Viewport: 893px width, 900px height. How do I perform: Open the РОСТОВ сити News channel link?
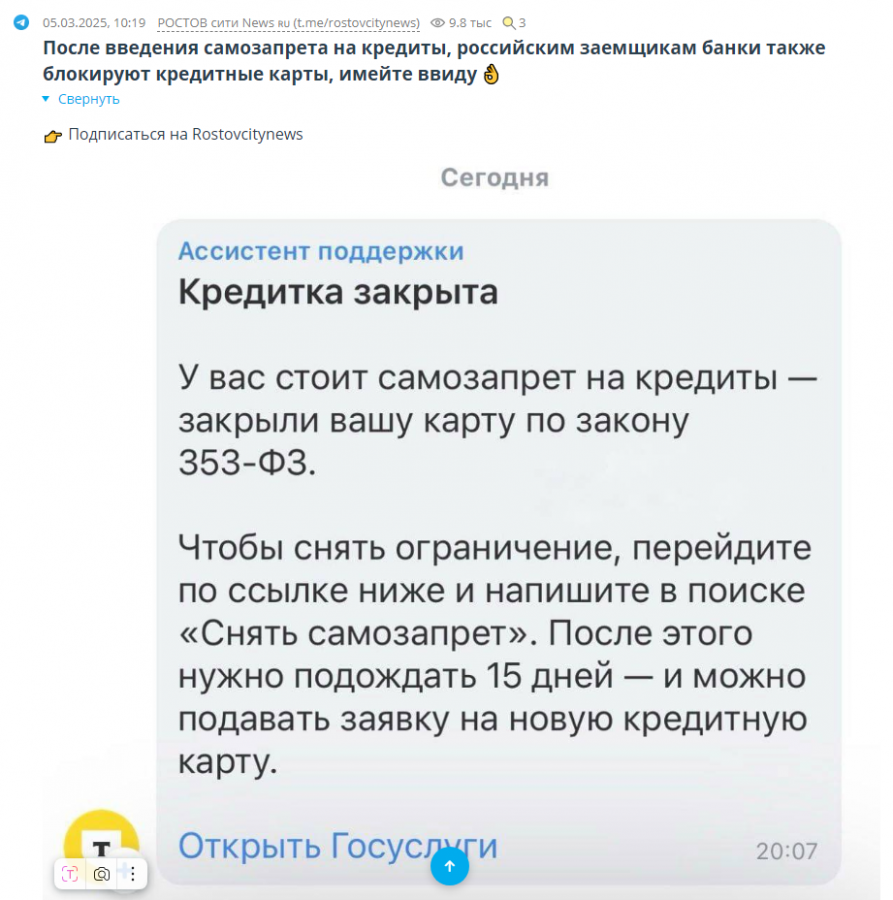coord(288,22)
